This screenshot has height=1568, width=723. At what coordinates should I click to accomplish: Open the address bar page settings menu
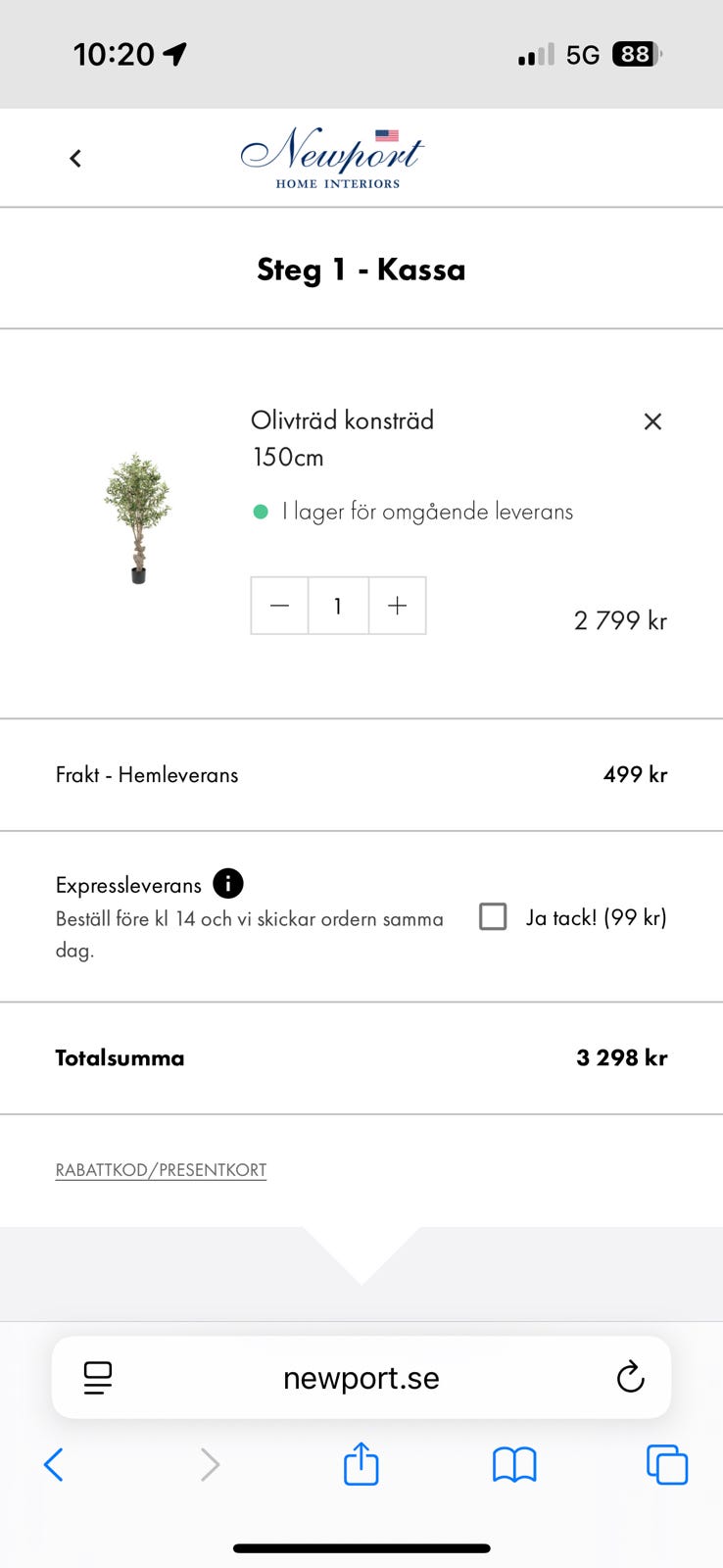click(x=97, y=1377)
